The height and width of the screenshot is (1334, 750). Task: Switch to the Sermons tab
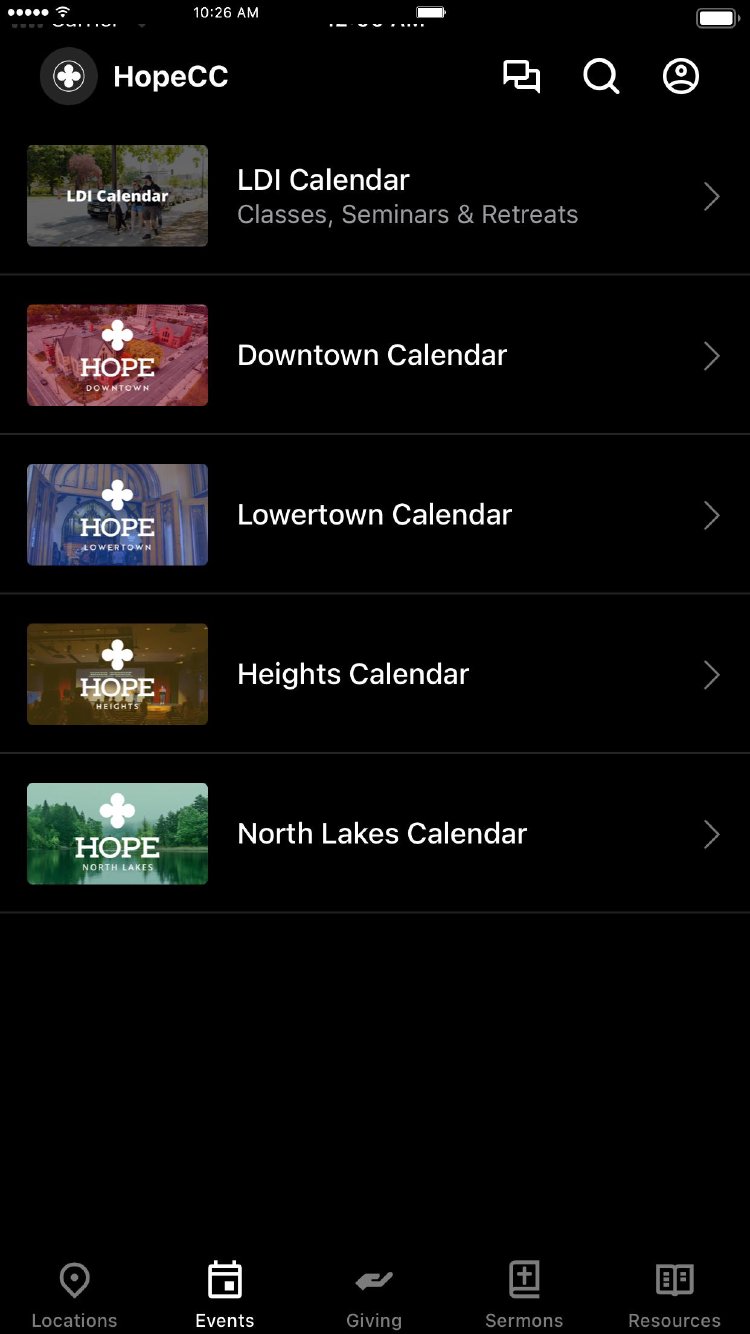pos(524,1294)
